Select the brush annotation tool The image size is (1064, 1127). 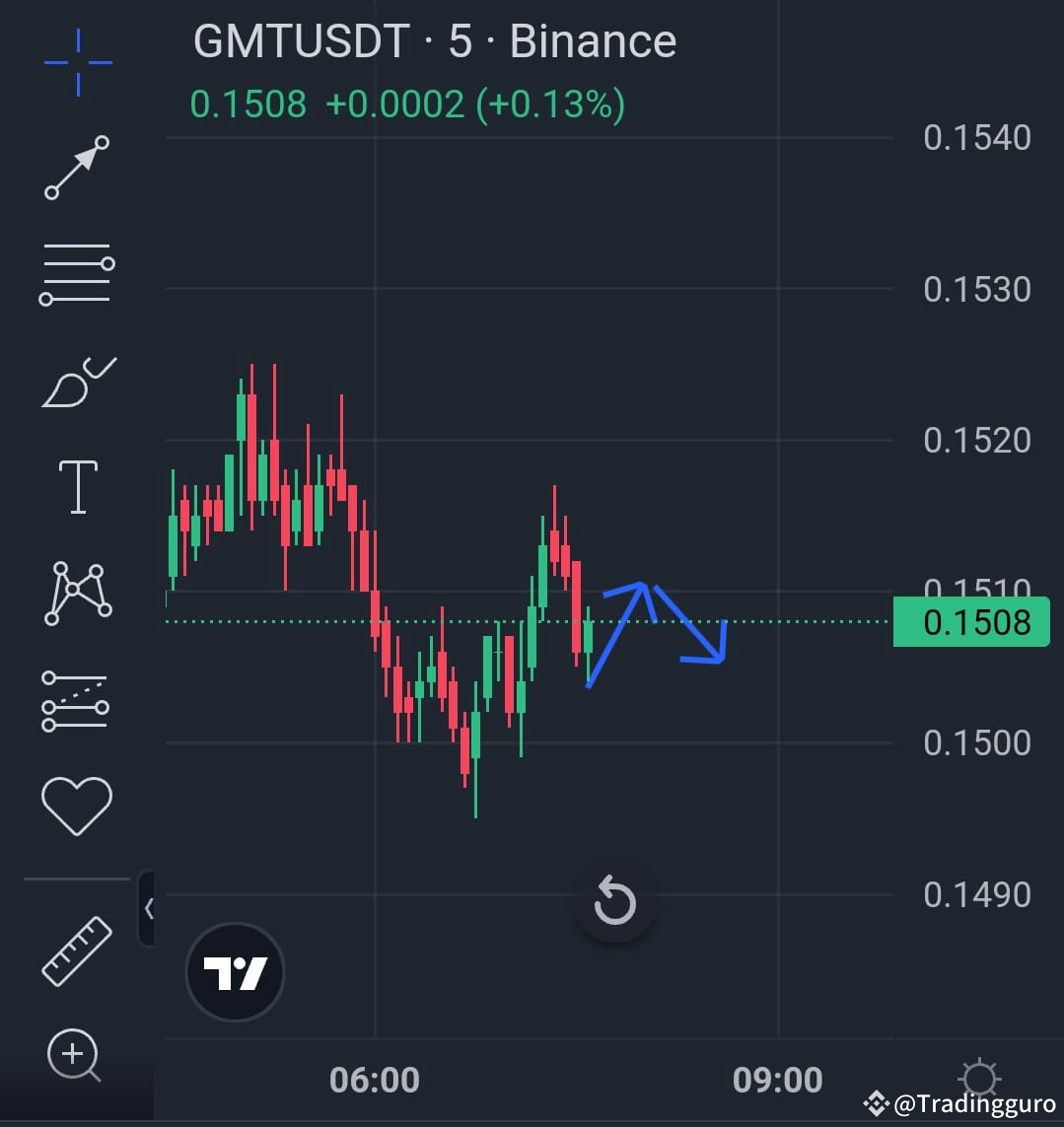(x=77, y=380)
